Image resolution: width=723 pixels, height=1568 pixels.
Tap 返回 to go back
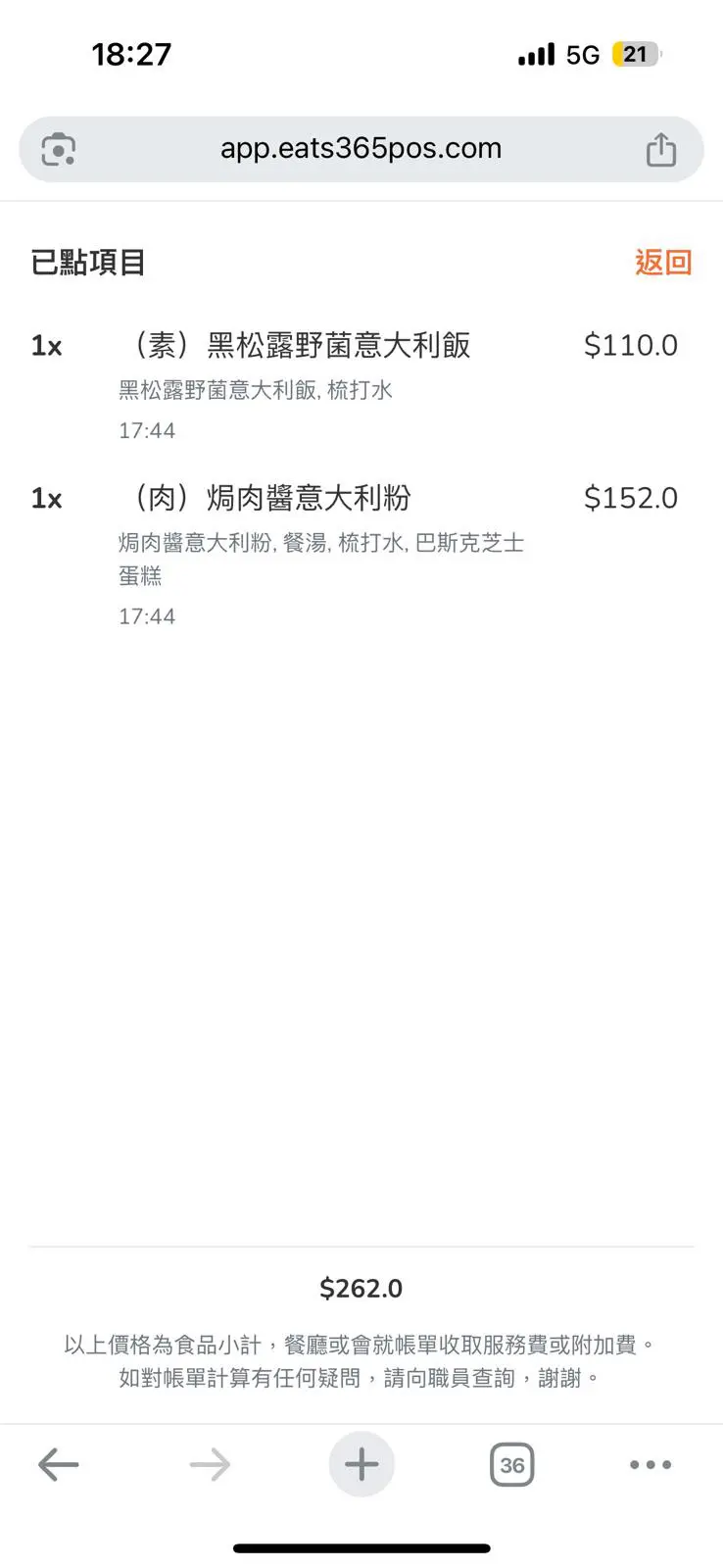662,263
